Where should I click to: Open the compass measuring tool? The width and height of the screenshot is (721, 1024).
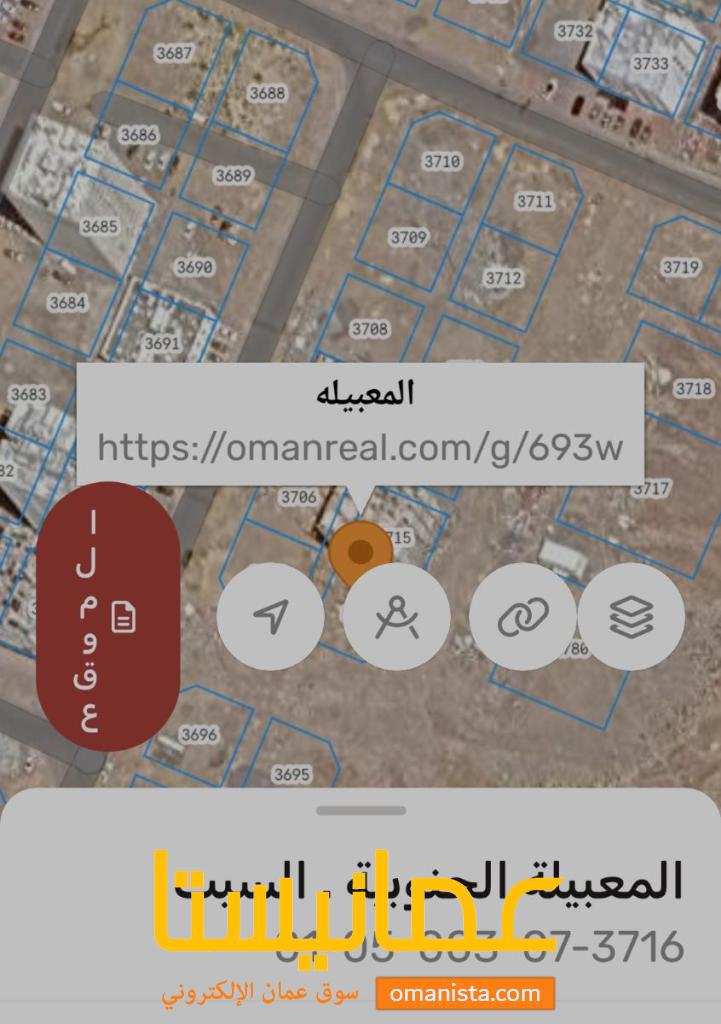(x=396, y=617)
